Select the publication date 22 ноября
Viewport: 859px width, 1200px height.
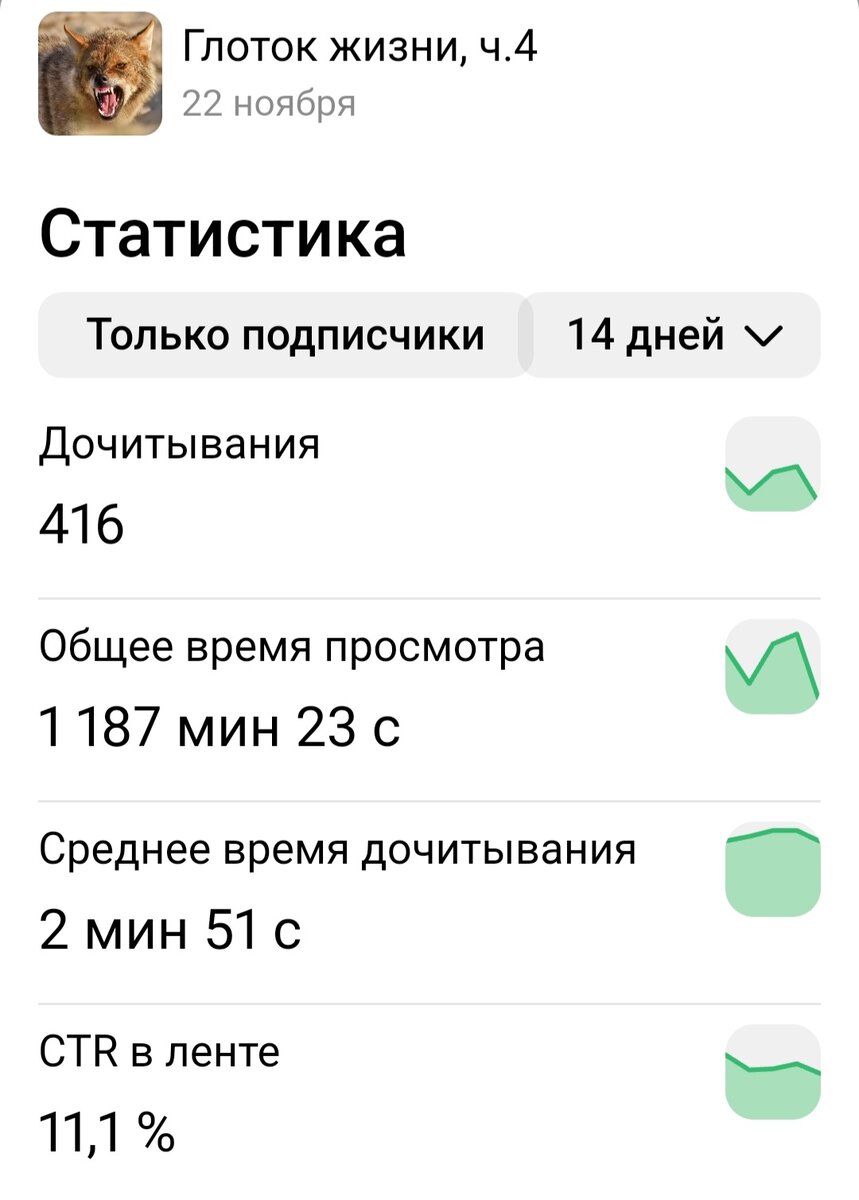coord(269,100)
